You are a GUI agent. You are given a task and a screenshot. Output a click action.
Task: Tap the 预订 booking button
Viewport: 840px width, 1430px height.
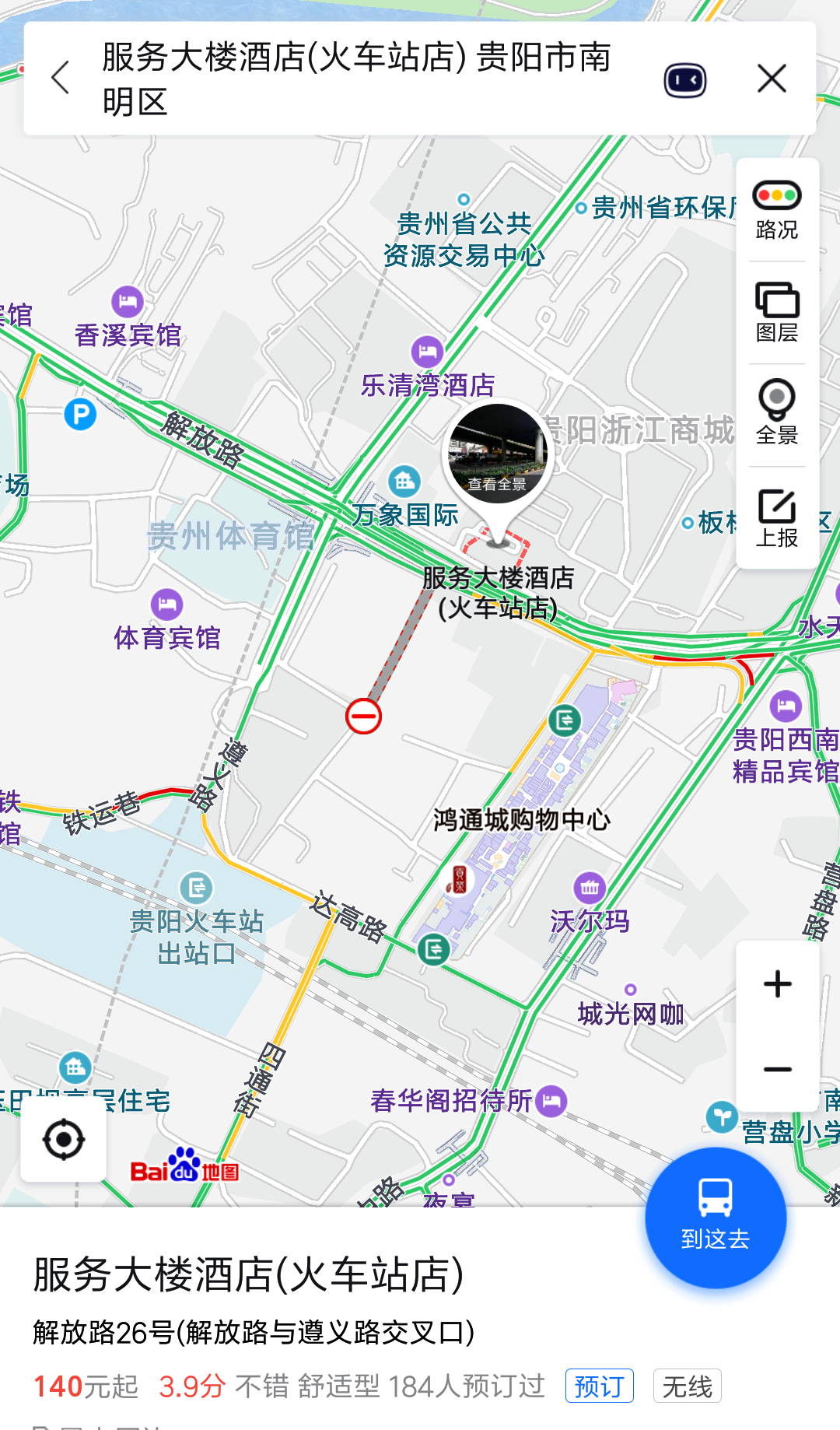click(x=599, y=1386)
